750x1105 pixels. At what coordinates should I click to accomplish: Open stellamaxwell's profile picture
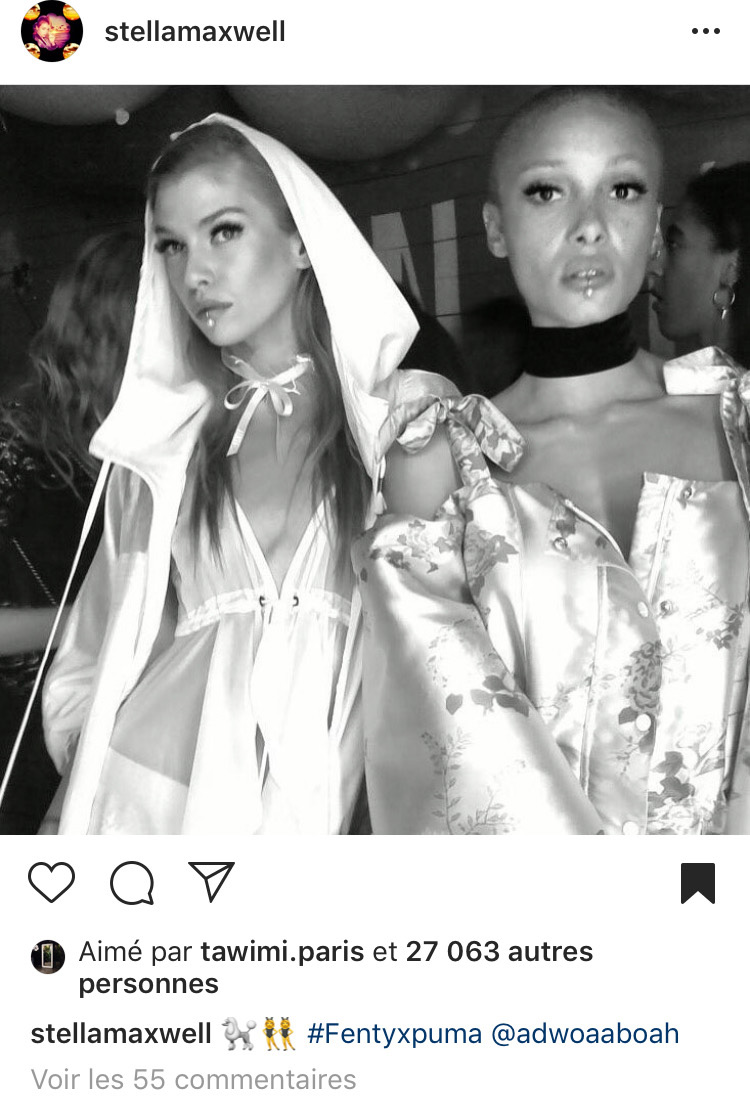(x=51, y=32)
